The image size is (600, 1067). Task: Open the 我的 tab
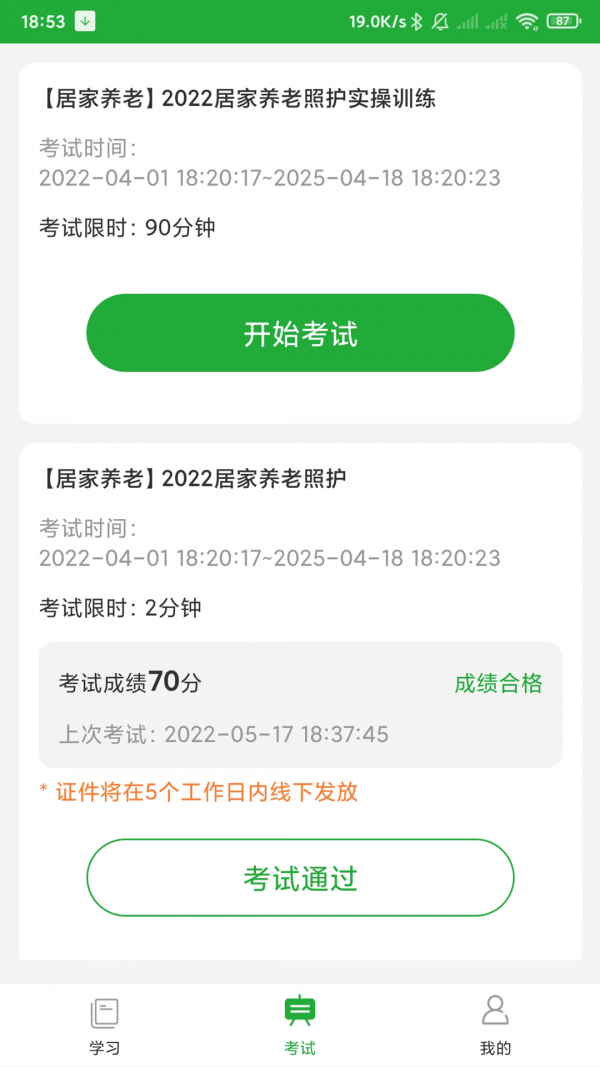pyautogui.click(x=495, y=1025)
